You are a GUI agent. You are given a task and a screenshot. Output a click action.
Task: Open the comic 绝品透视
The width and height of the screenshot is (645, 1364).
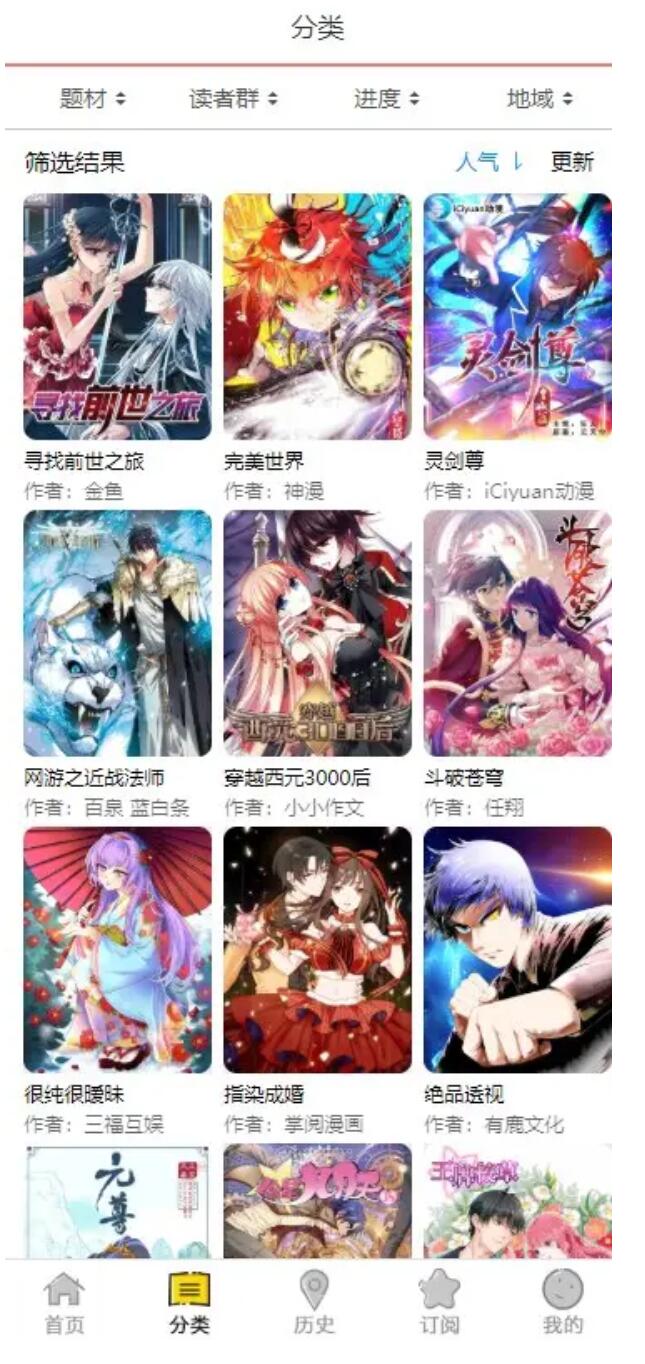[517, 949]
